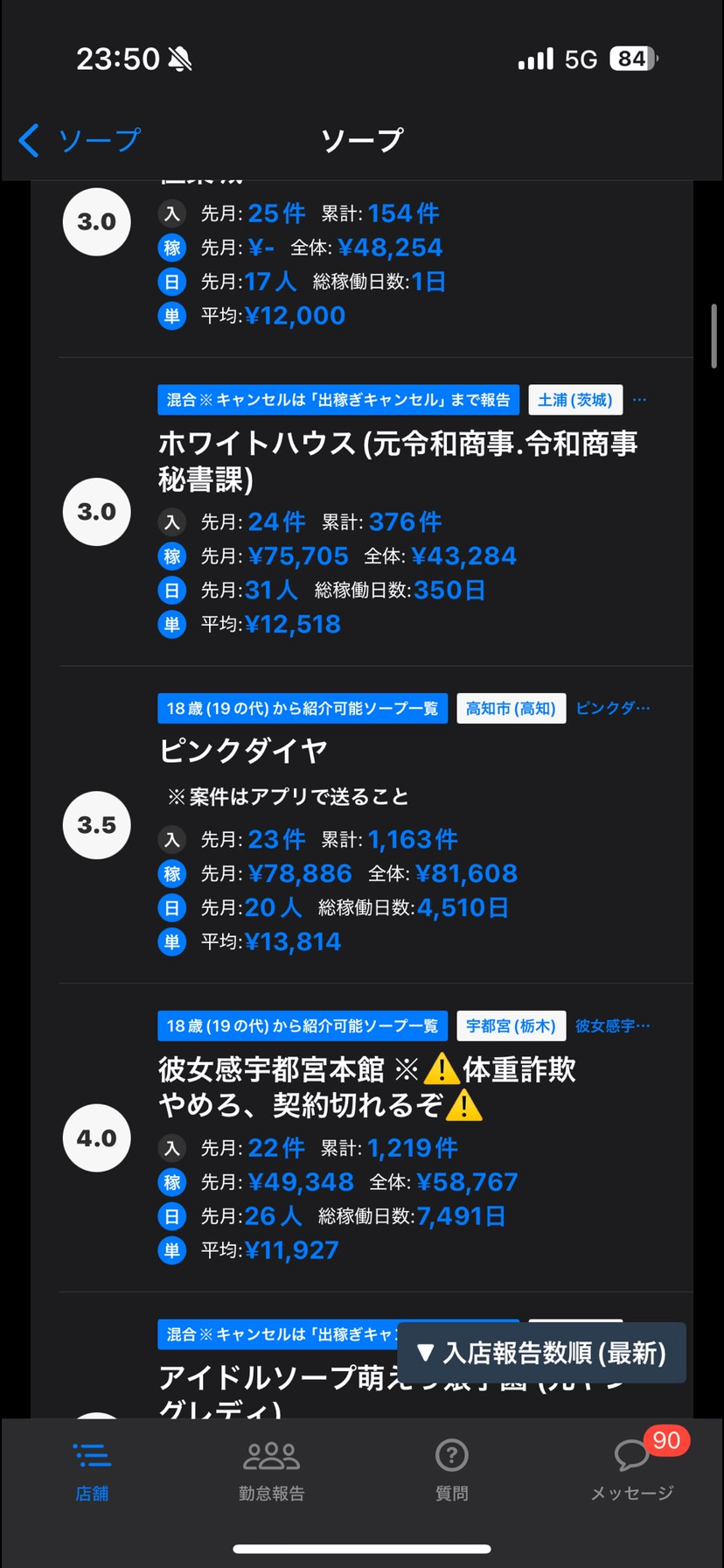
Task: Open the ピンクダイヤ store entry
Action: click(x=243, y=750)
